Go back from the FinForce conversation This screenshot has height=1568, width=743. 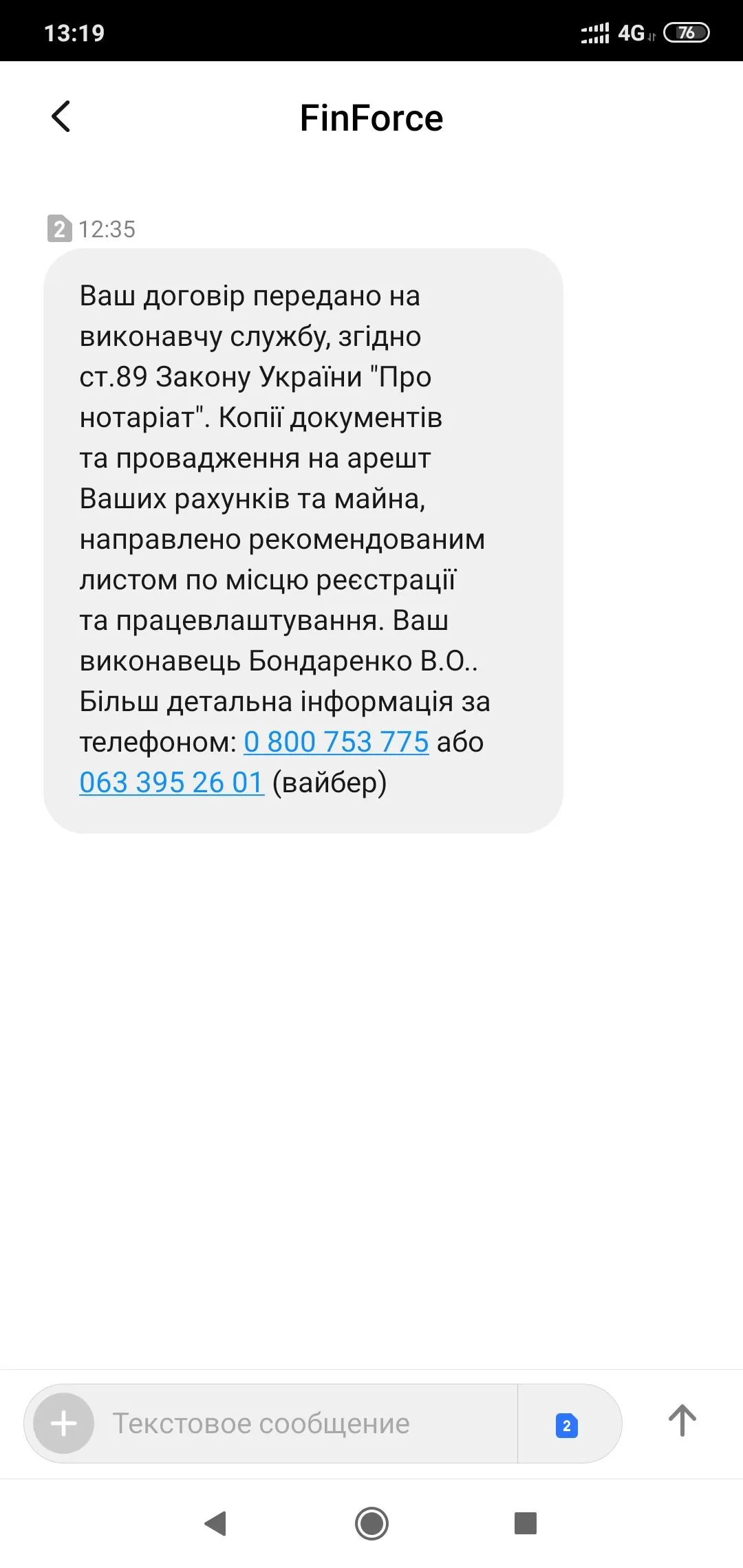[x=61, y=117]
